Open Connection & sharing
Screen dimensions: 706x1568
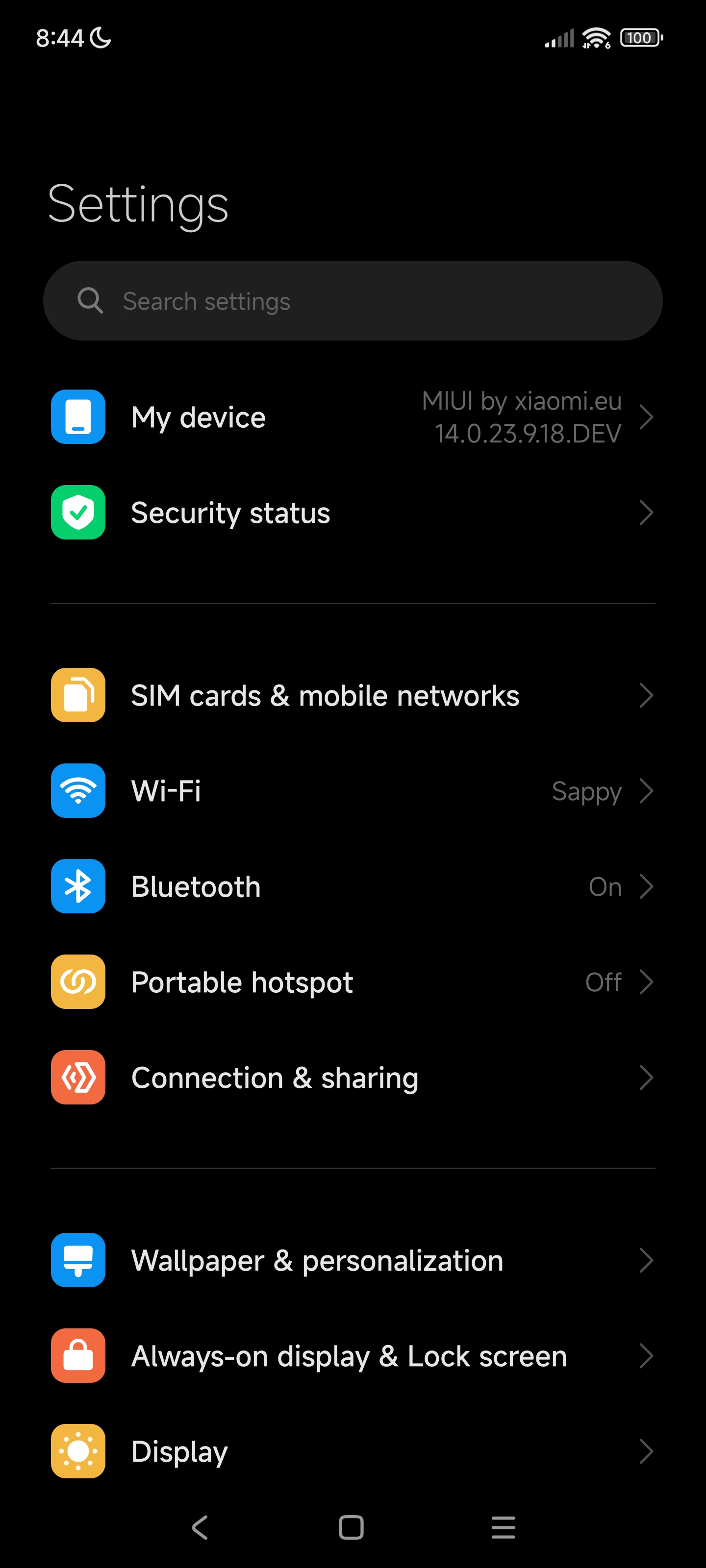[353, 1078]
